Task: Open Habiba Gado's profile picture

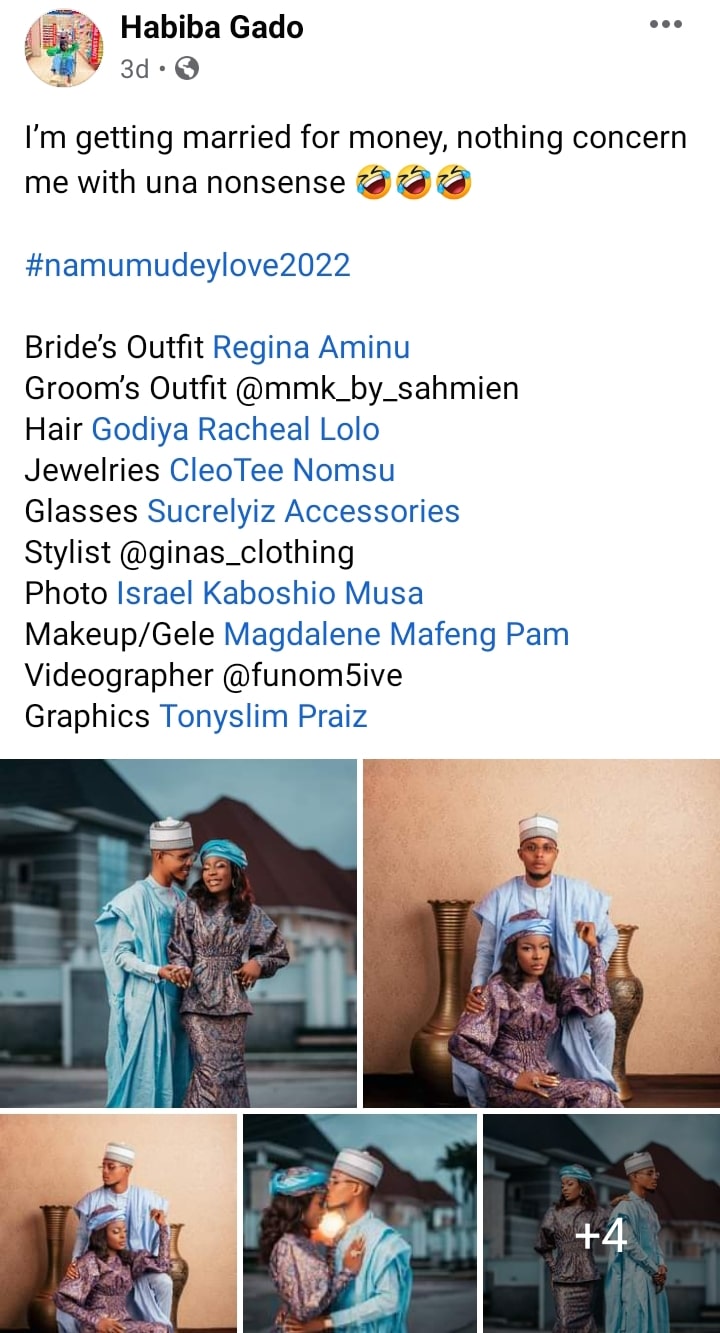Action: click(63, 48)
